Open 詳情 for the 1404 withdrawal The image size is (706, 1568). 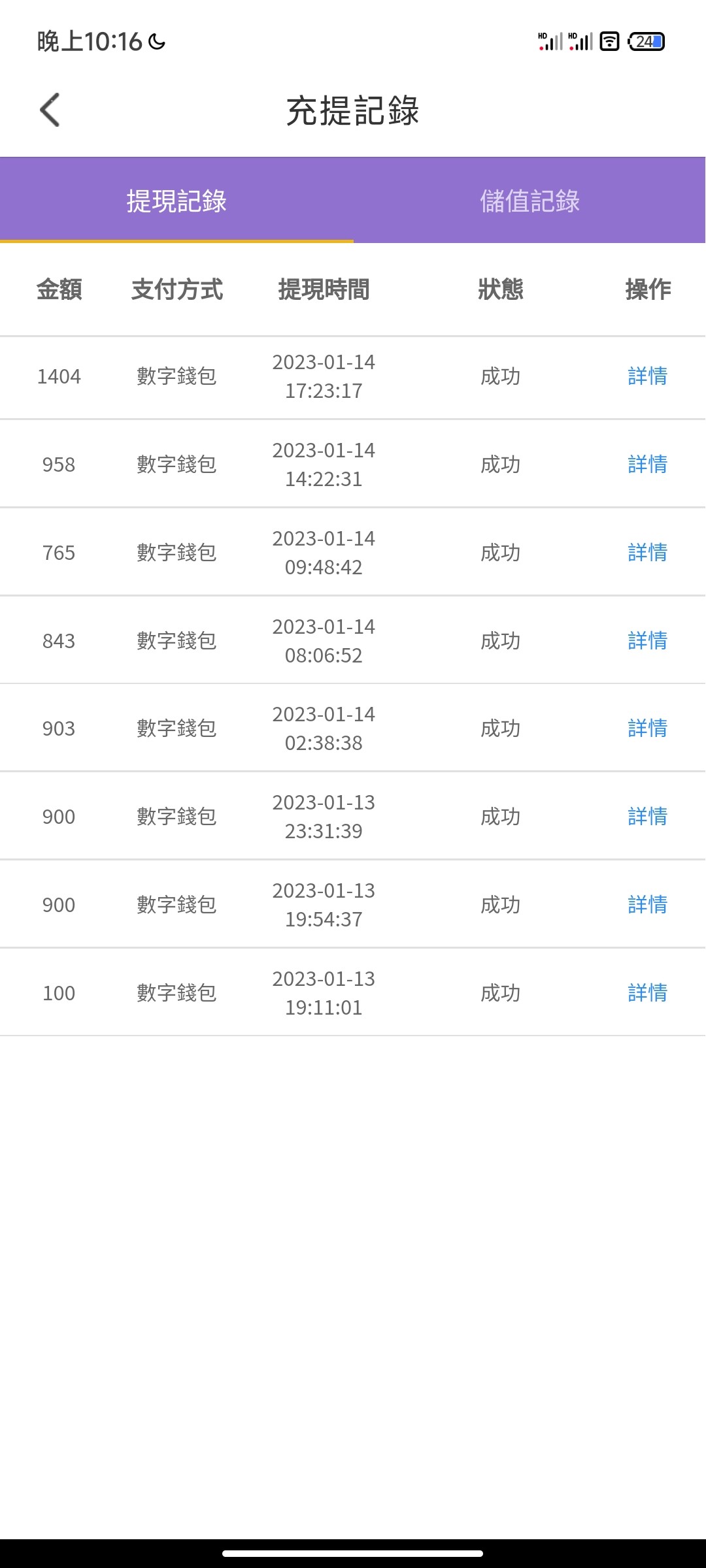(647, 376)
